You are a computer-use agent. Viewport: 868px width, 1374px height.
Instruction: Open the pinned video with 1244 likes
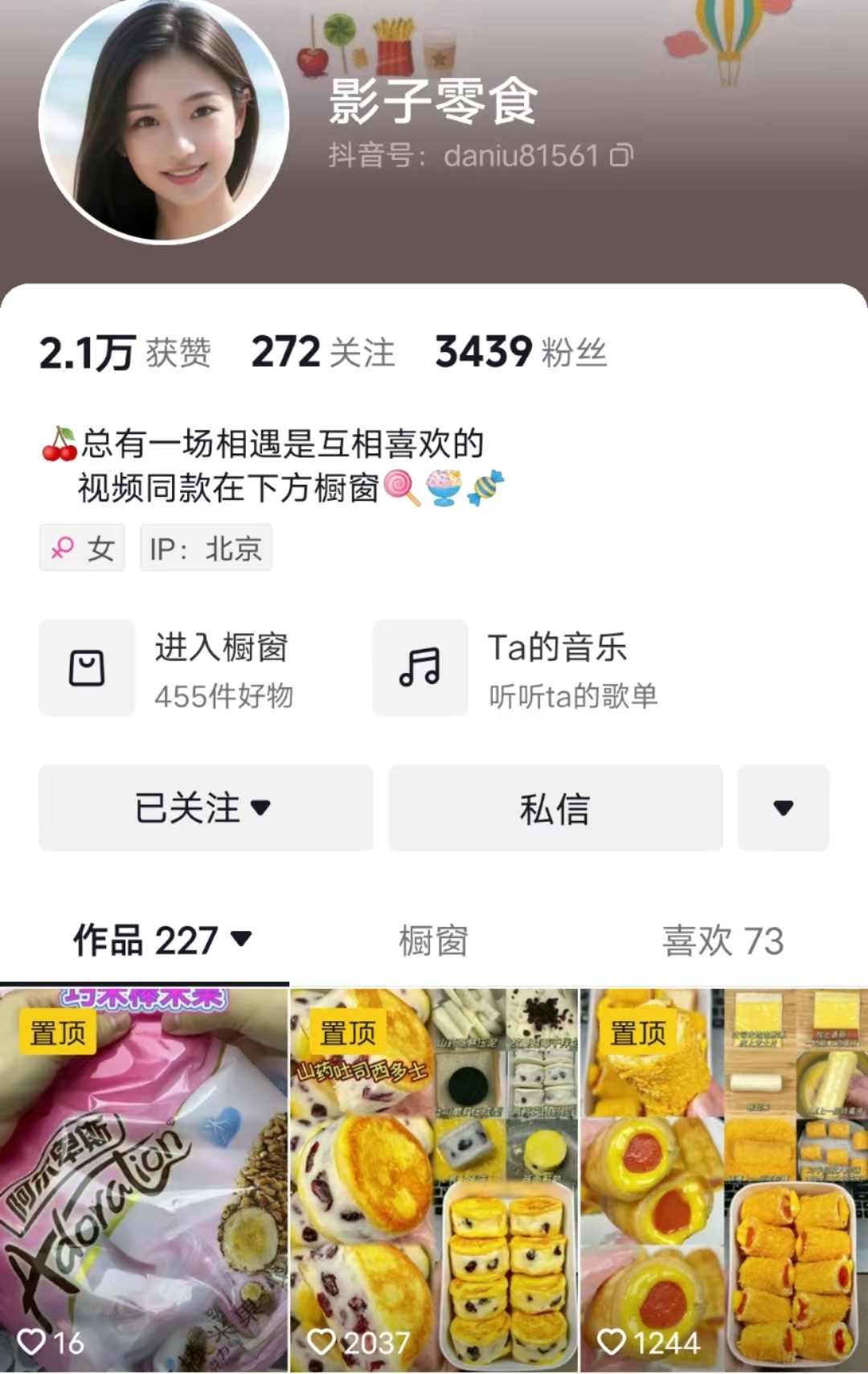(723, 1179)
